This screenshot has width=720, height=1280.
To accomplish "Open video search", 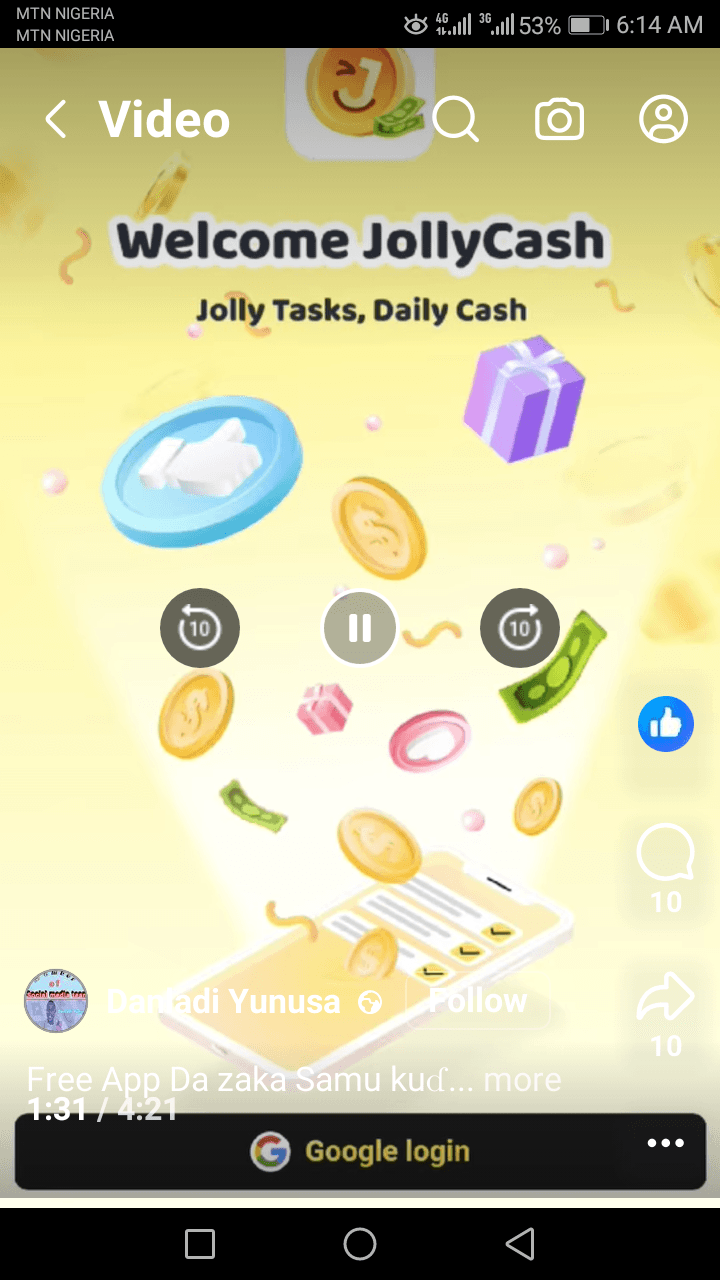I will pos(455,120).
